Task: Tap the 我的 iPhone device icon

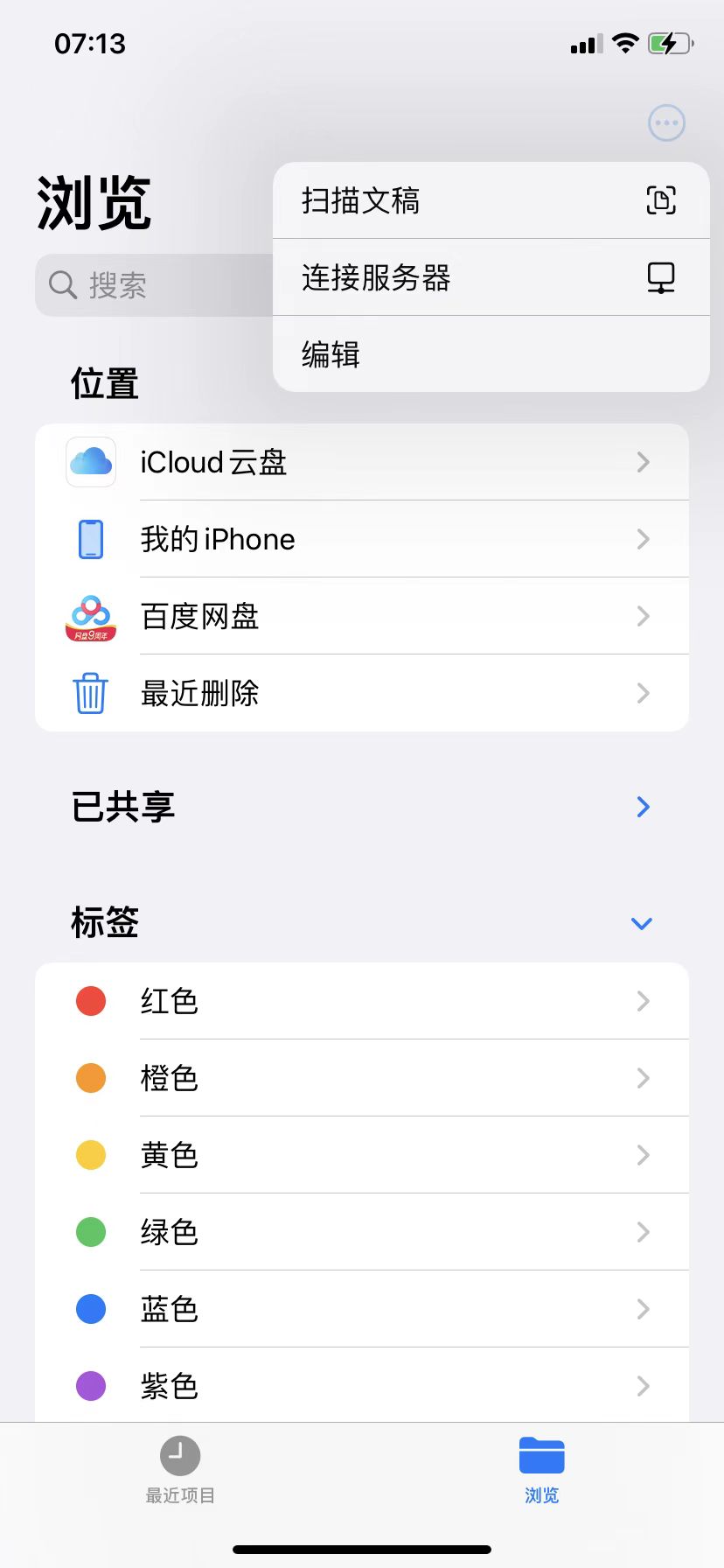Action: pos(90,539)
